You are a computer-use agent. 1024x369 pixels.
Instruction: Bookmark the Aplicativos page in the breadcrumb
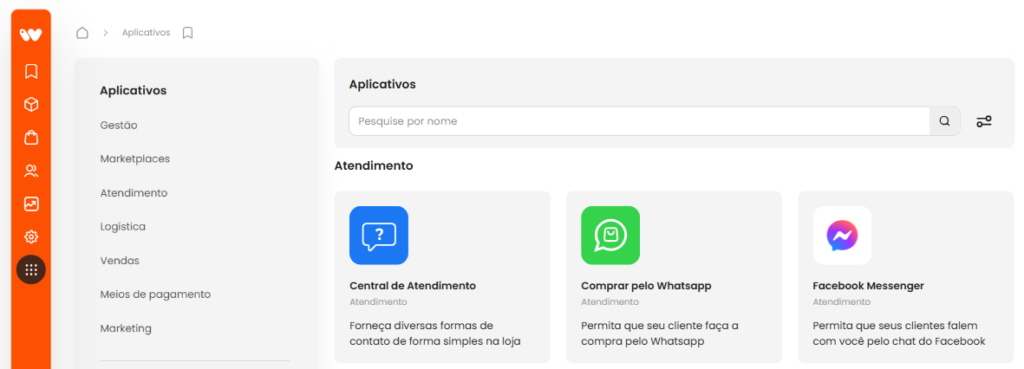187,33
